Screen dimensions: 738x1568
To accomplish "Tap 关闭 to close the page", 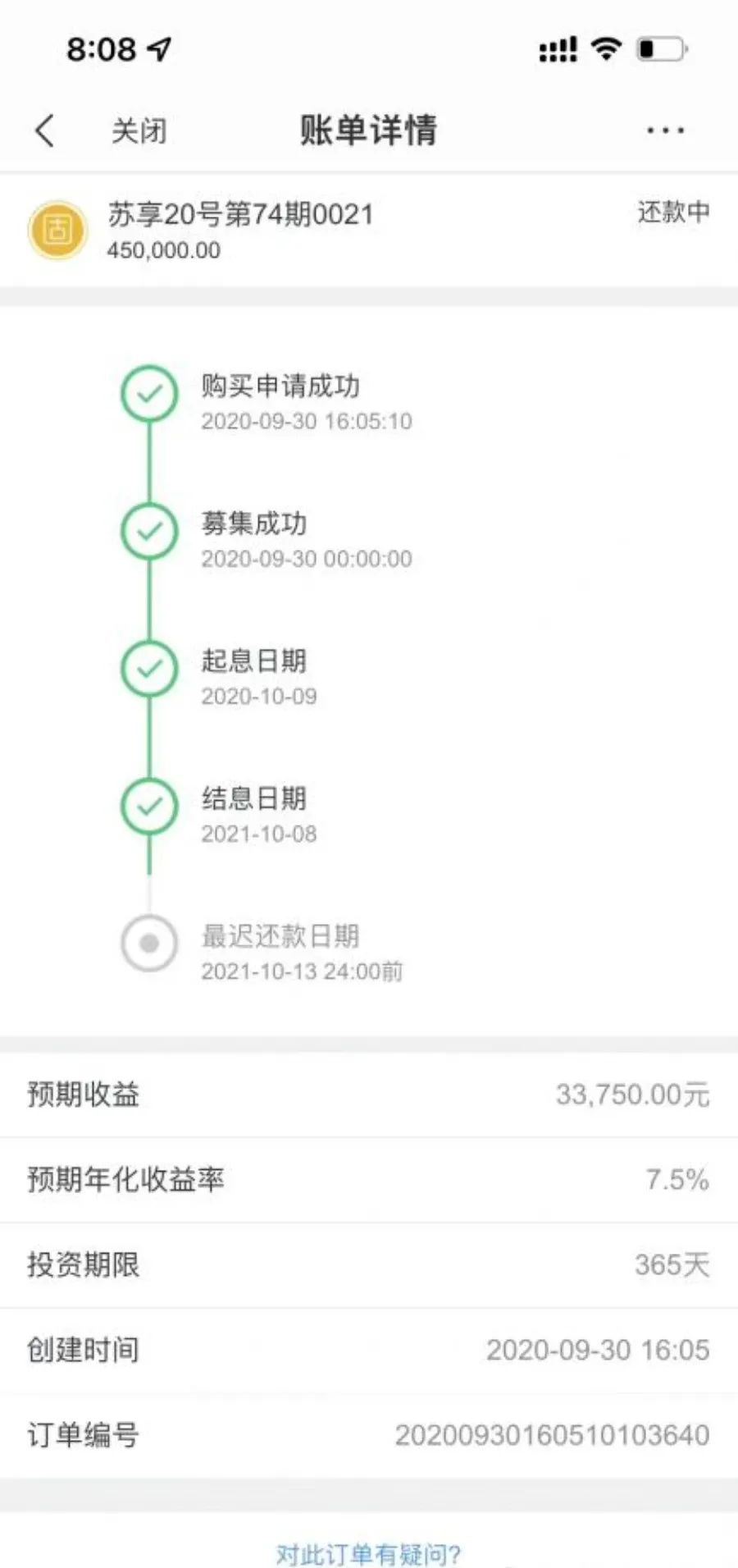I will click(138, 130).
